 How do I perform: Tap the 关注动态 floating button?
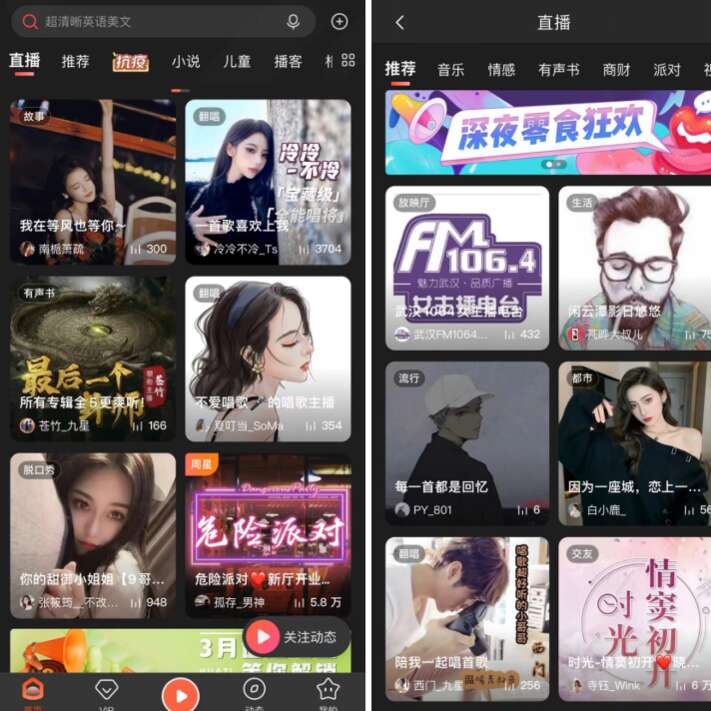coord(295,636)
